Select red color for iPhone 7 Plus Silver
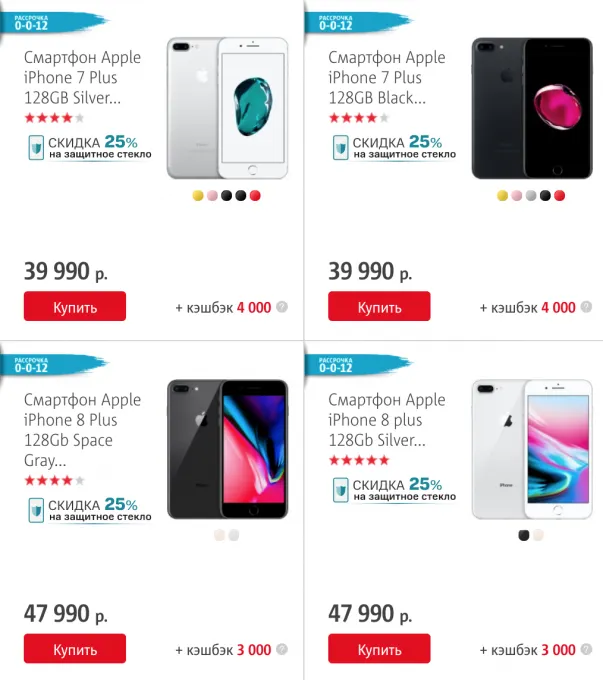The image size is (603, 680). (x=256, y=195)
